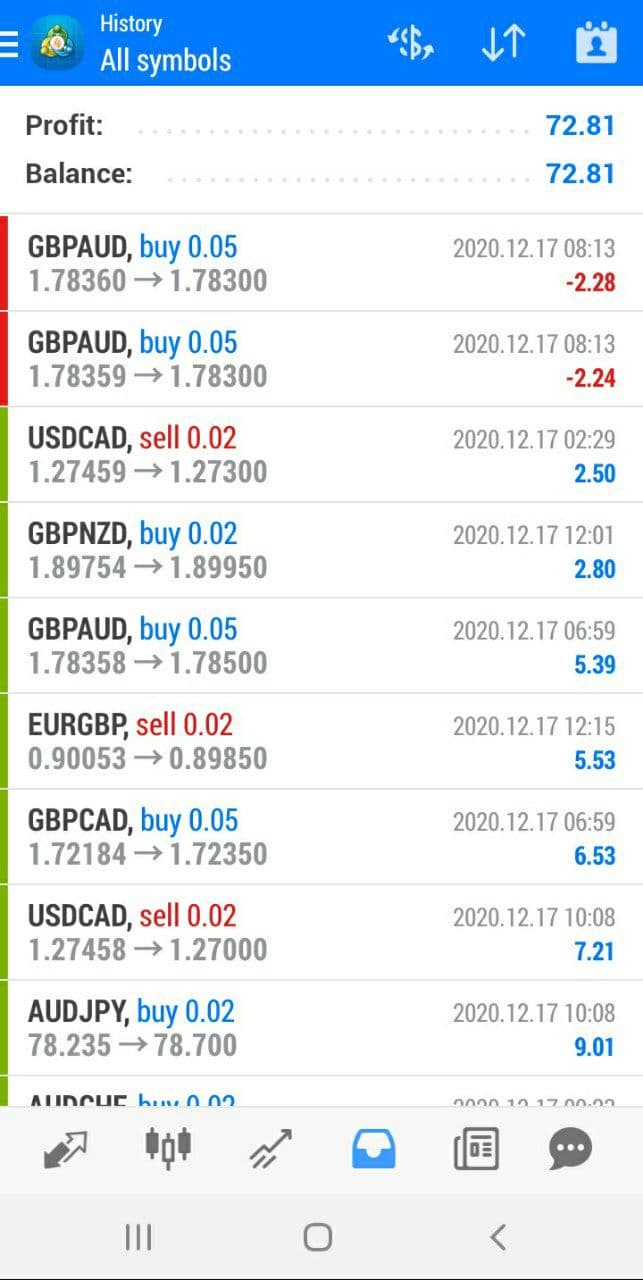This screenshot has width=643, height=1280.
Task: Open GBPAUD trade with loss -2.24
Action: tap(321, 359)
